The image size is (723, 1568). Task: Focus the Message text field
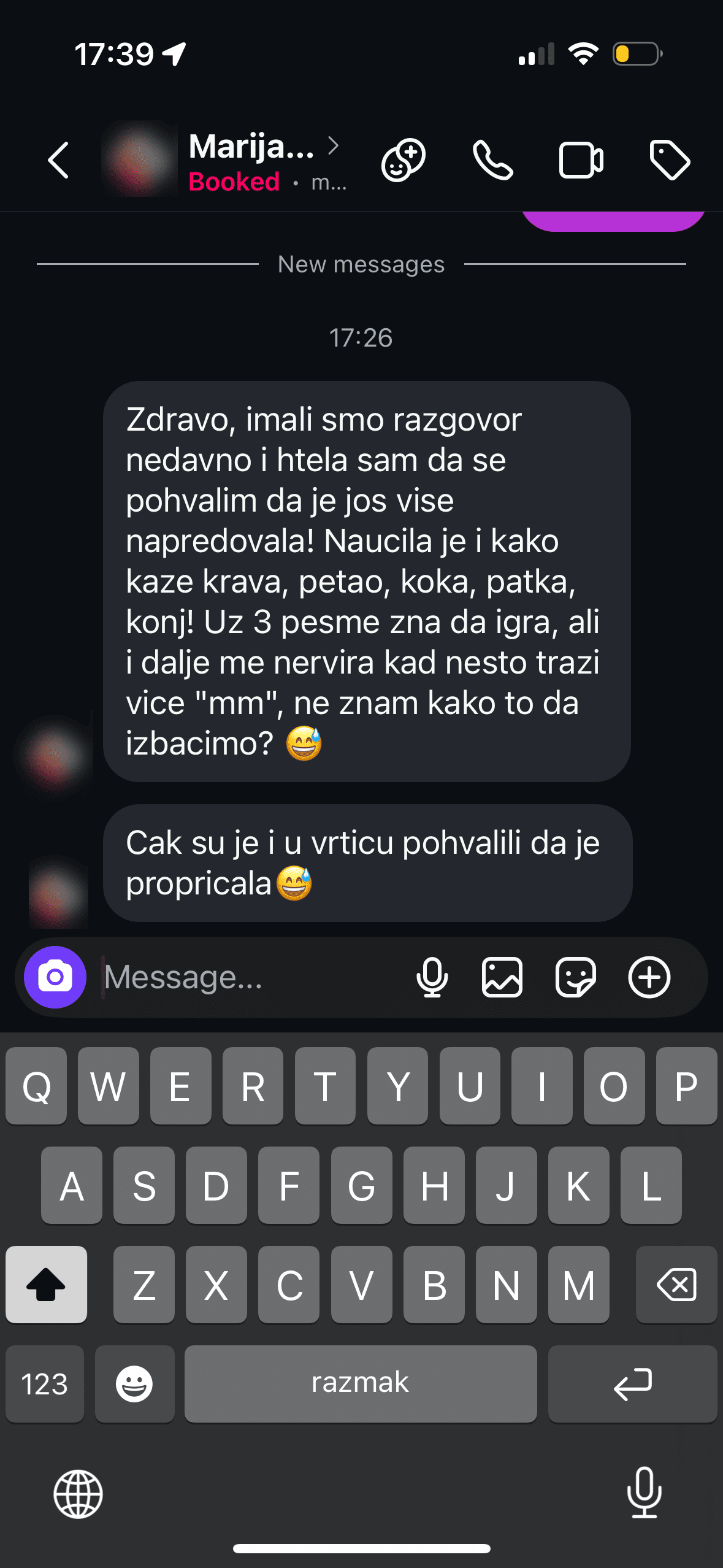[x=245, y=977]
